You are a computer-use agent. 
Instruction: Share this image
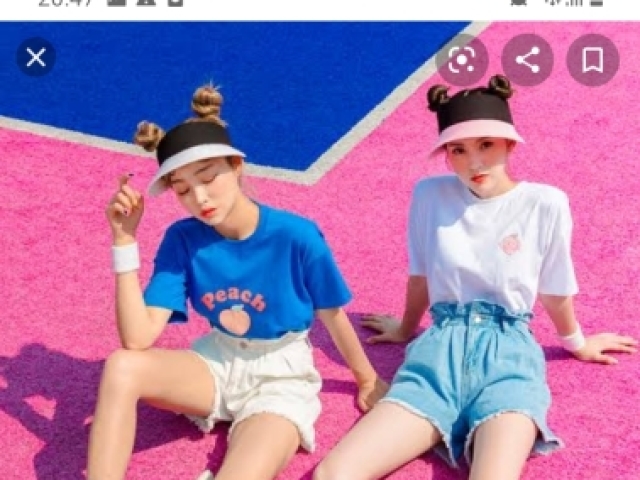[x=527, y=60]
